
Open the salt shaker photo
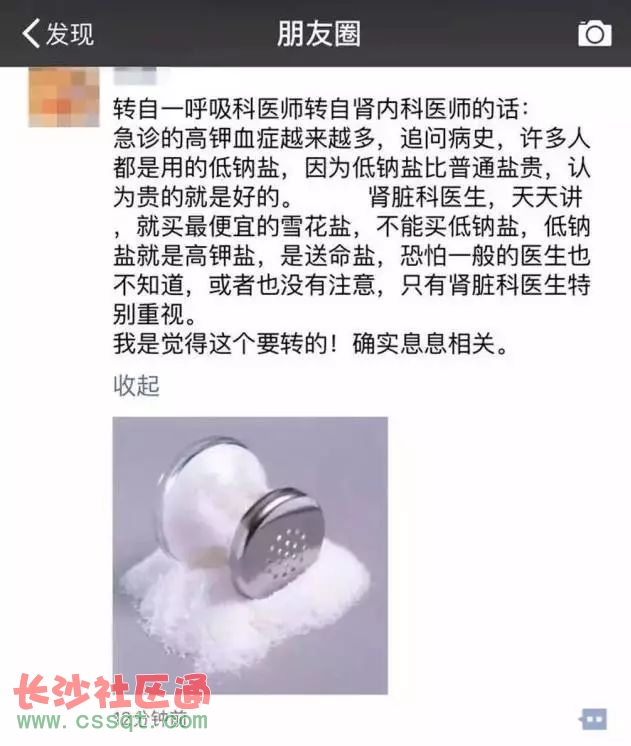coord(250,555)
